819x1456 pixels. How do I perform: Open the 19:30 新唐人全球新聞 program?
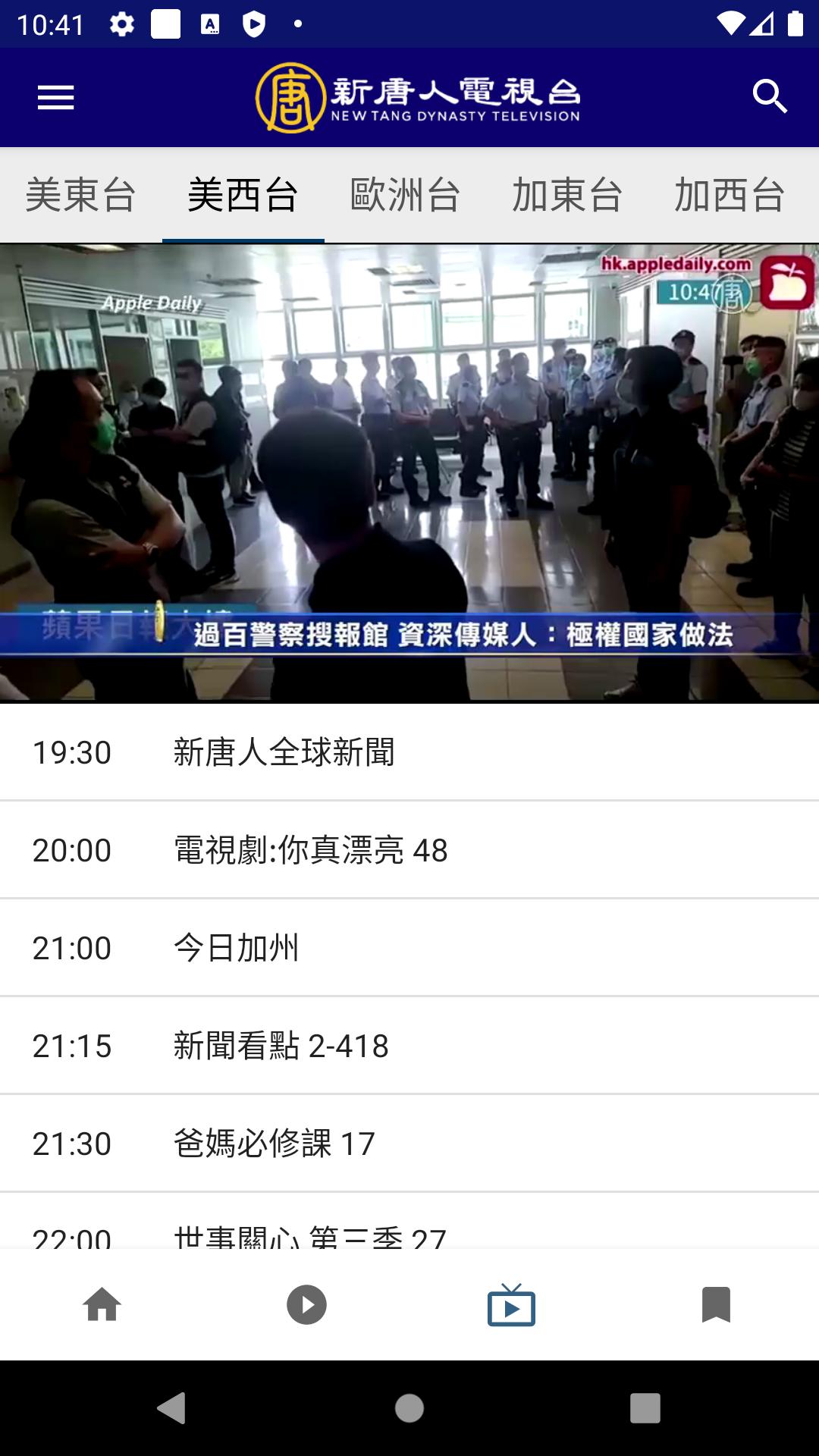pos(409,752)
